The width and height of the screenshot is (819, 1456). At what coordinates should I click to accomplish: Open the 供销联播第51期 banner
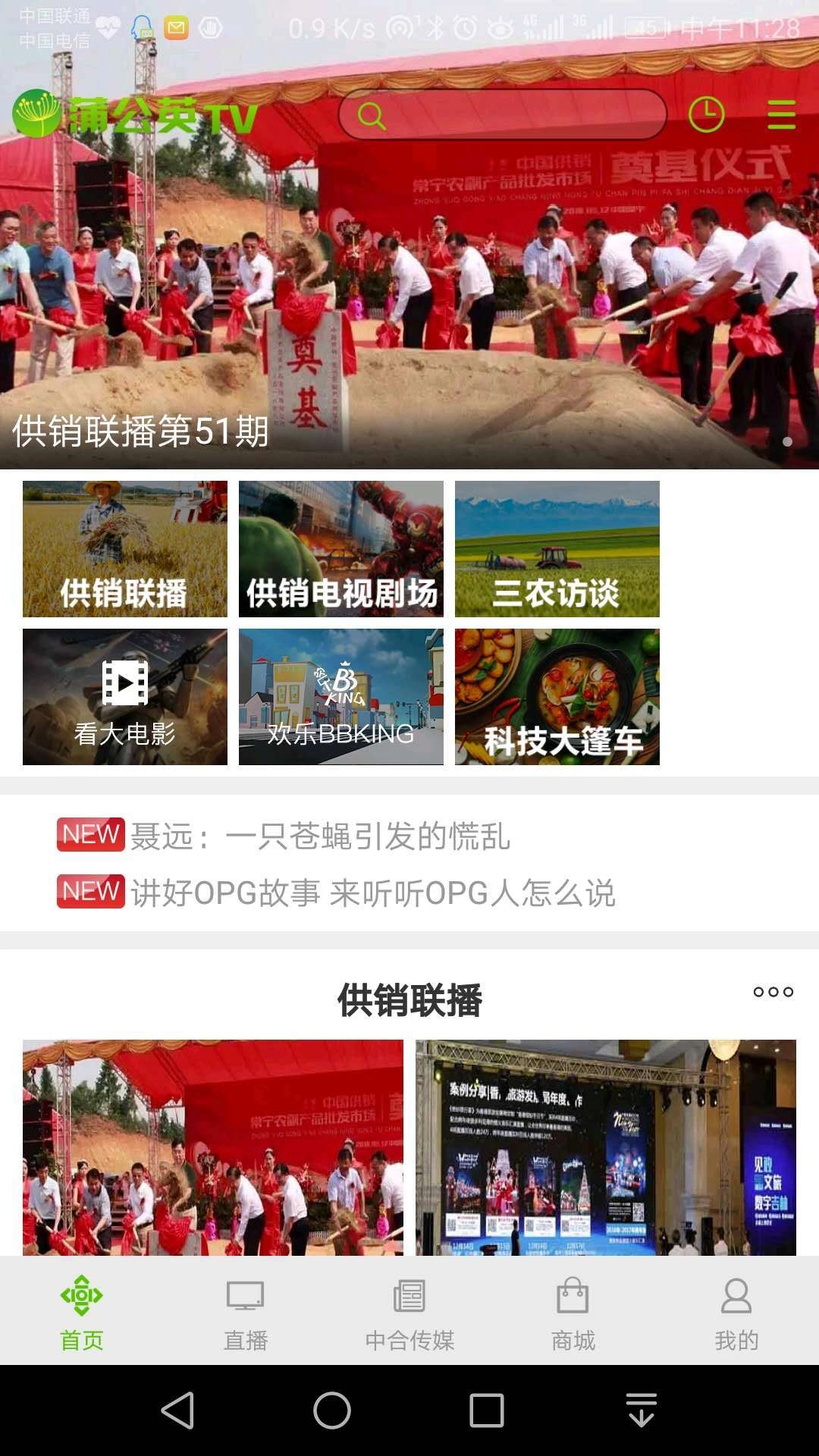[x=409, y=303]
